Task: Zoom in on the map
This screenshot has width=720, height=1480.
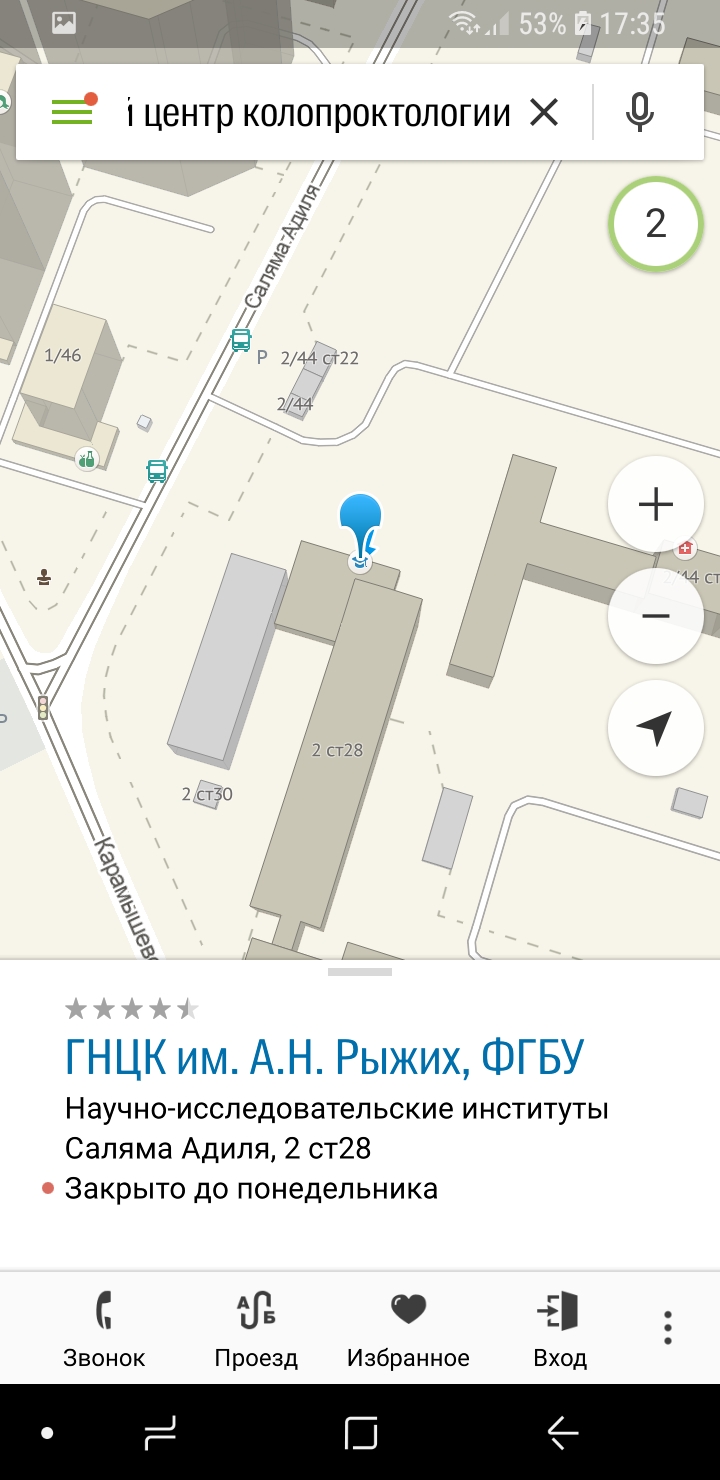Action: pyautogui.click(x=655, y=504)
